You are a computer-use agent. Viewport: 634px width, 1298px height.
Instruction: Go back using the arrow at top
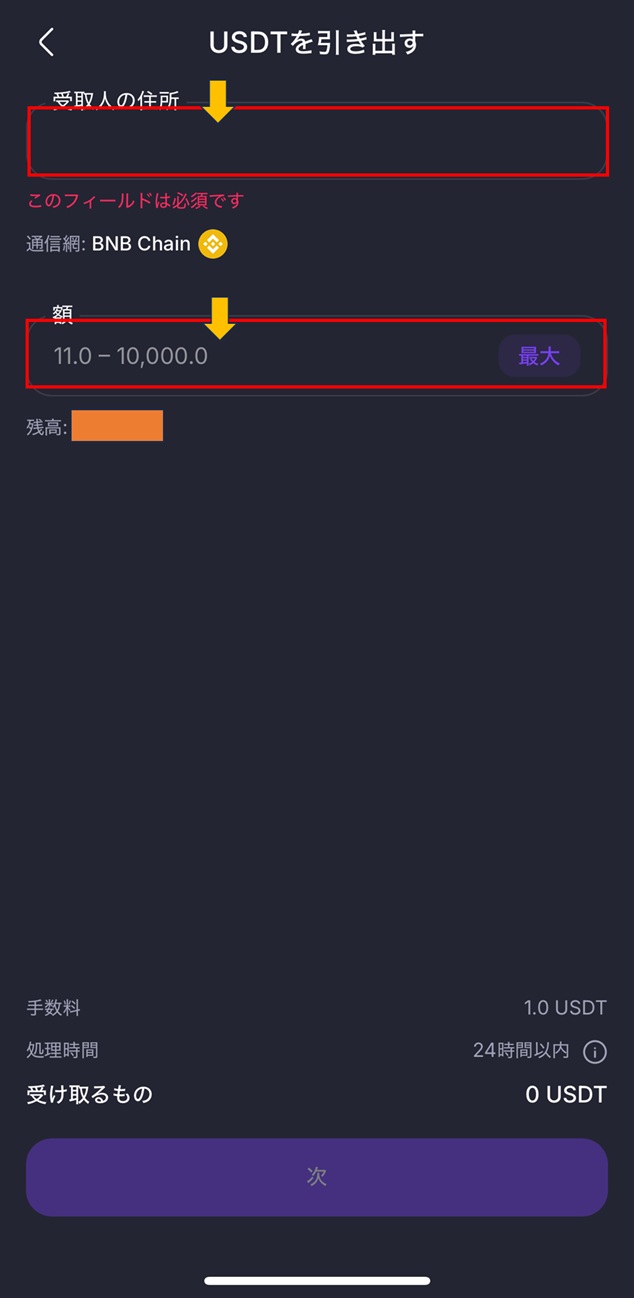46,42
